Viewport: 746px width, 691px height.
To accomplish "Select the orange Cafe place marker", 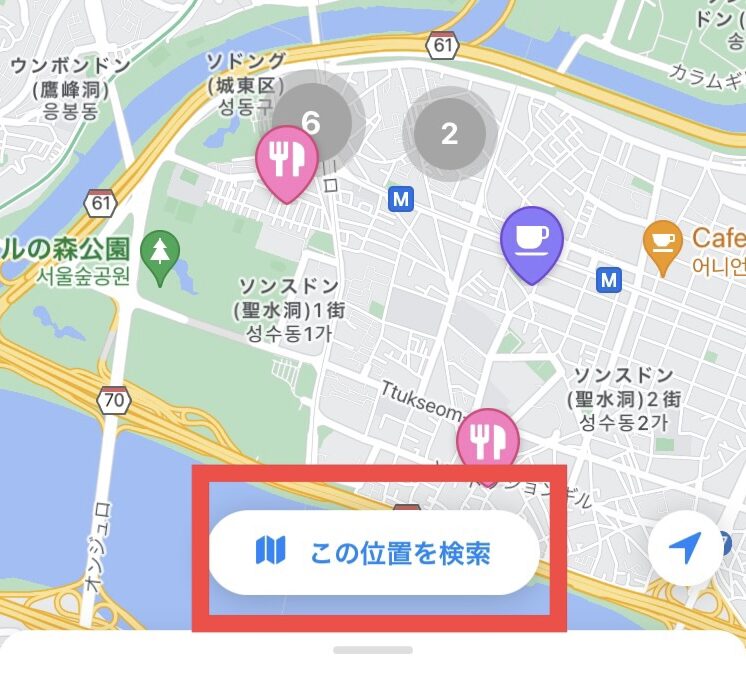I will point(662,243).
